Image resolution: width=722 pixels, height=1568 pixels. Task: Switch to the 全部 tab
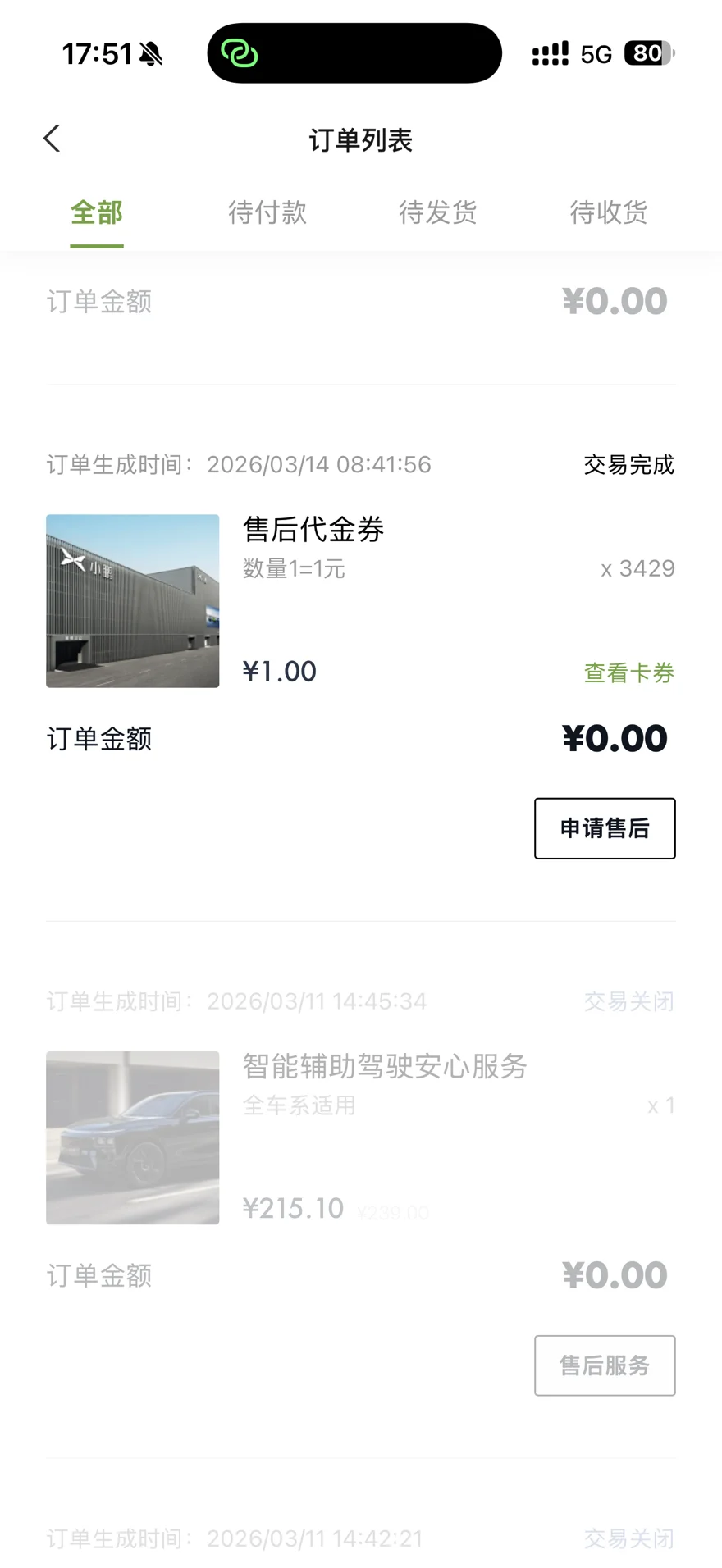click(97, 213)
